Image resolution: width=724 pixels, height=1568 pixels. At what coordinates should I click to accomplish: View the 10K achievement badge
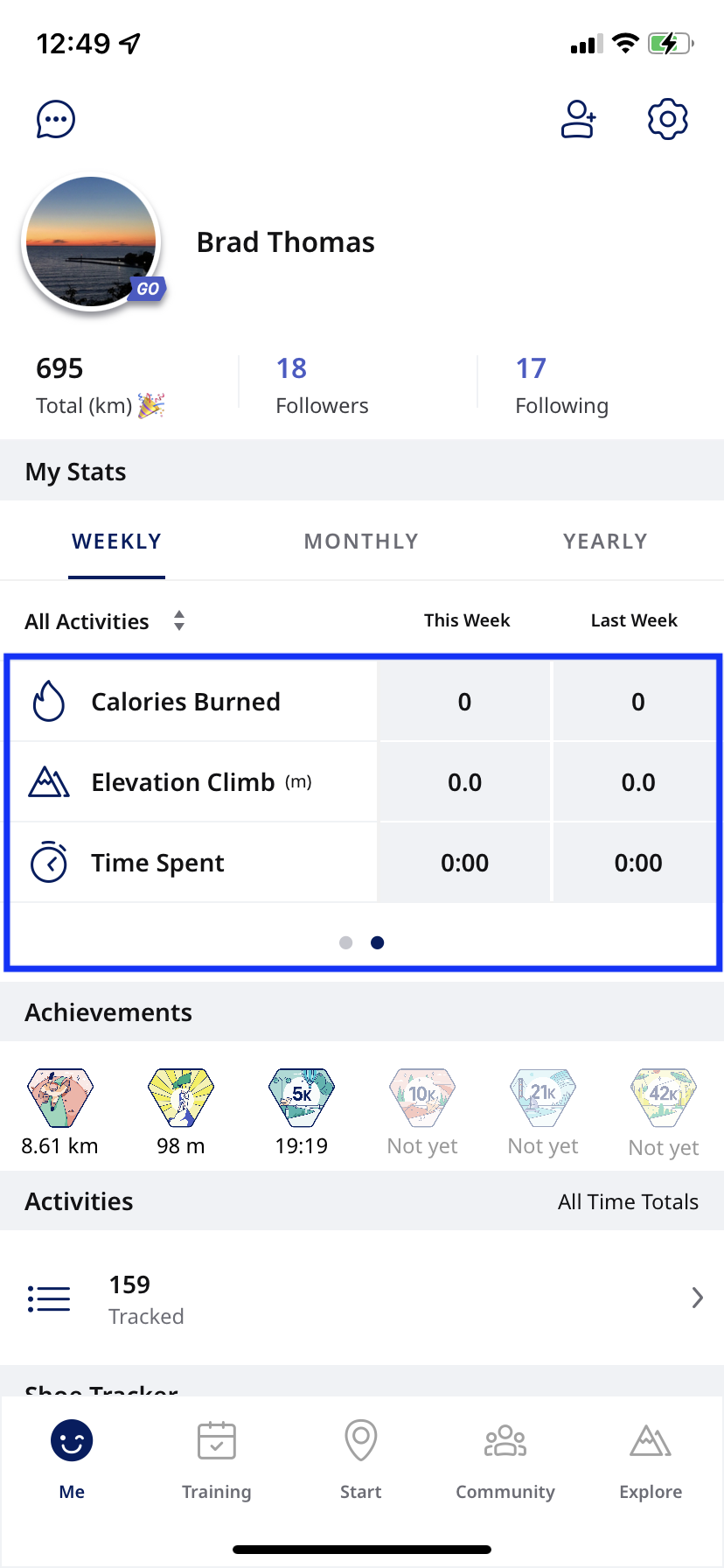click(x=422, y=1098)
